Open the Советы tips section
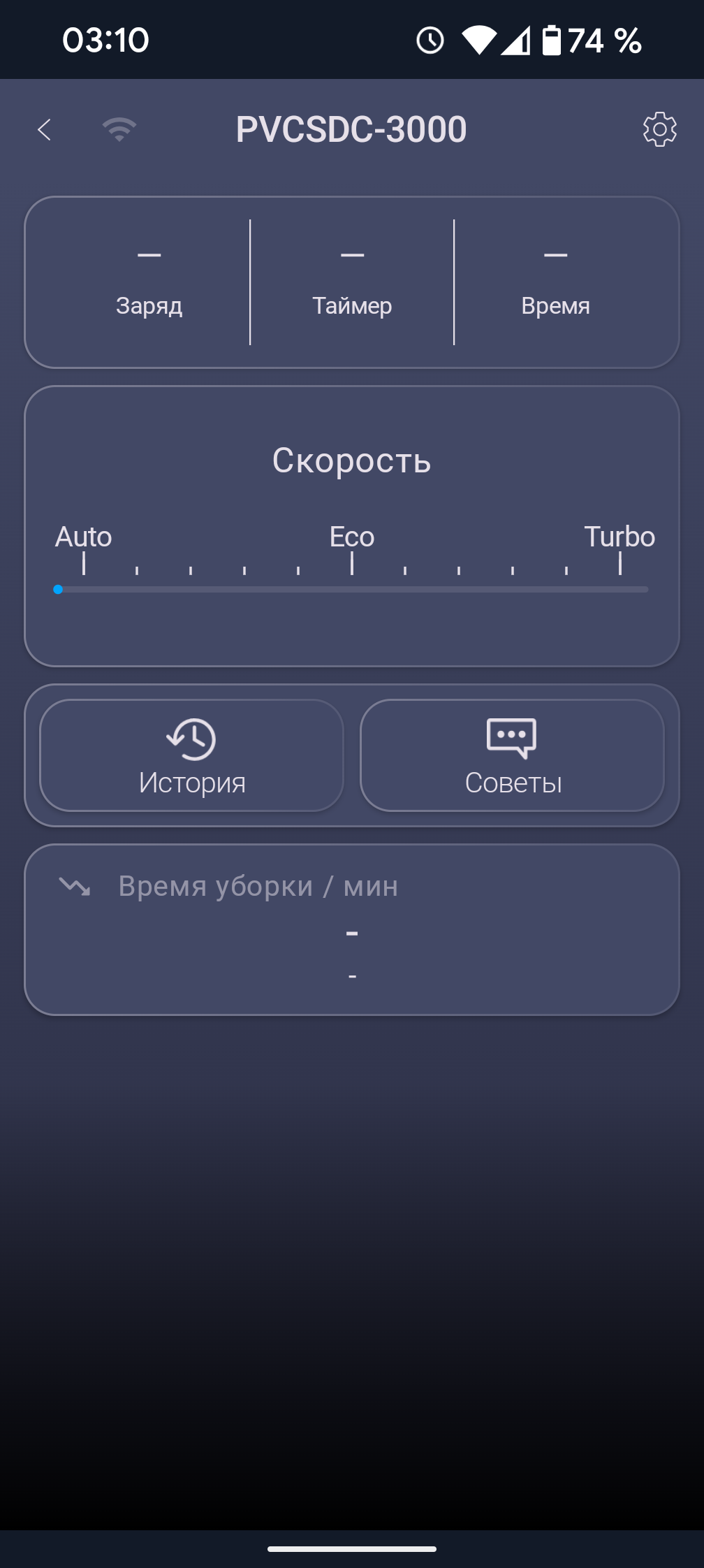 pyautogui.click(x=512, y=755)
